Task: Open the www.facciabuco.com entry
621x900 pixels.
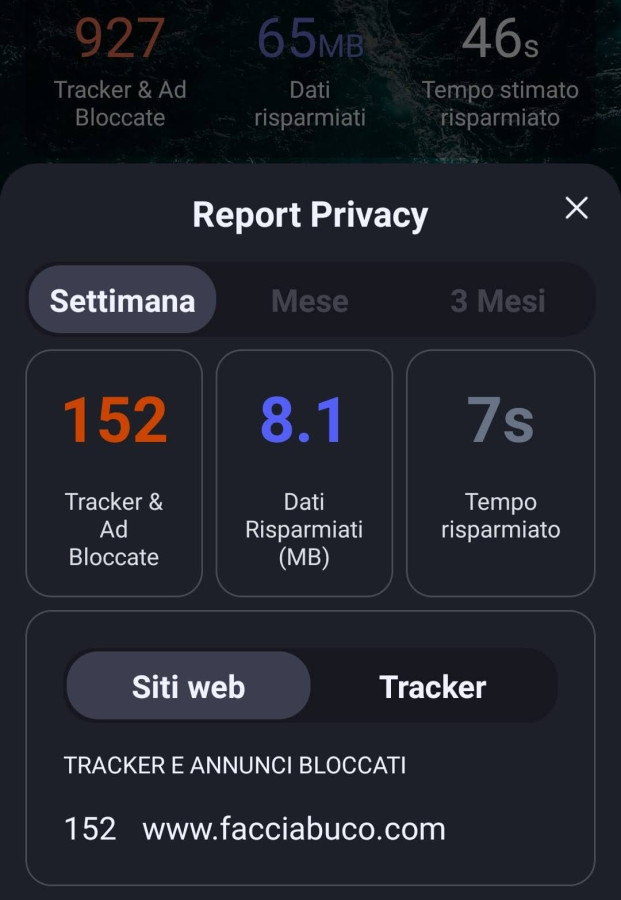Action: 293,829
